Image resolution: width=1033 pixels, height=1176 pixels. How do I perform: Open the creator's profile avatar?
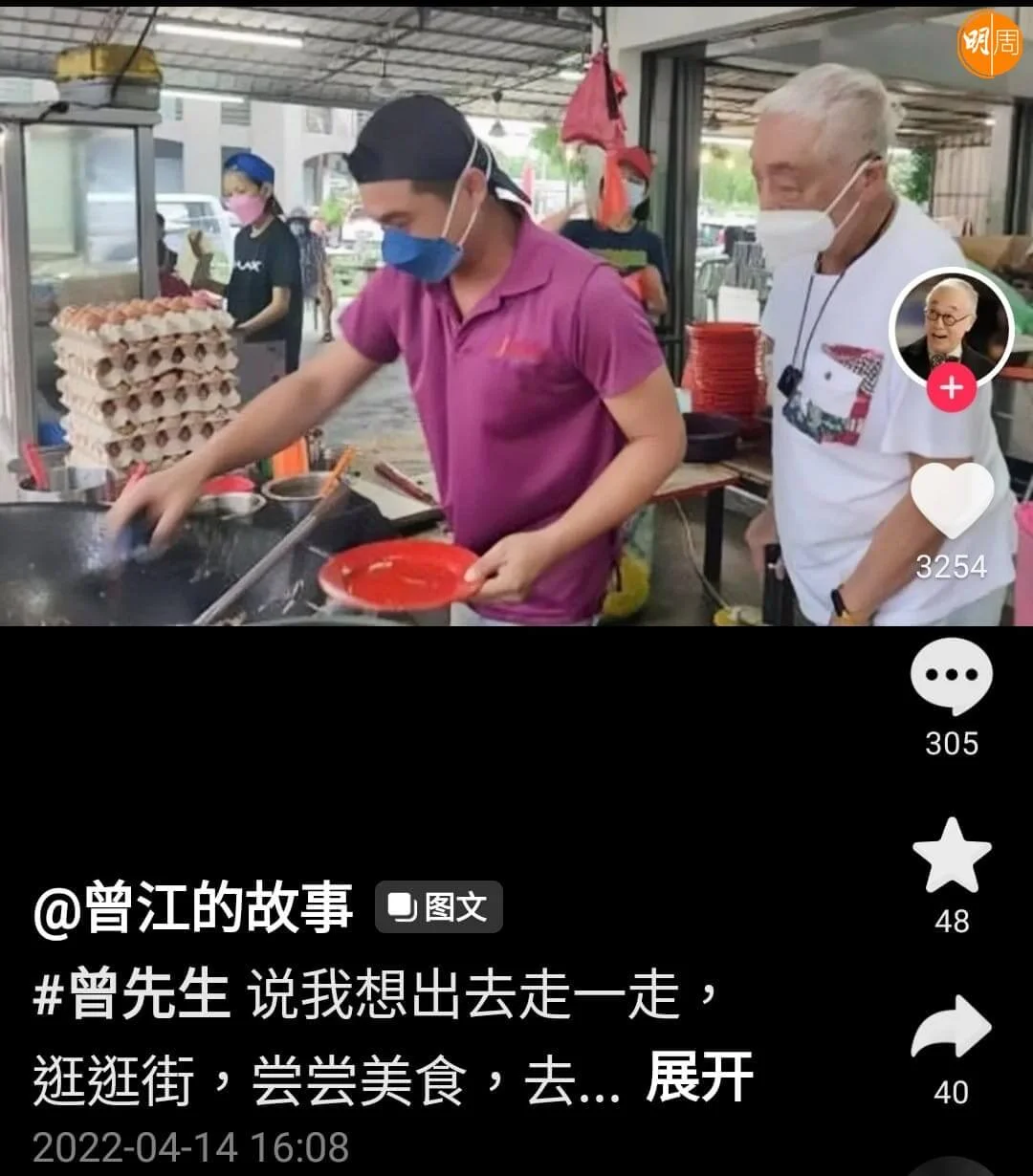coord(951,328)
